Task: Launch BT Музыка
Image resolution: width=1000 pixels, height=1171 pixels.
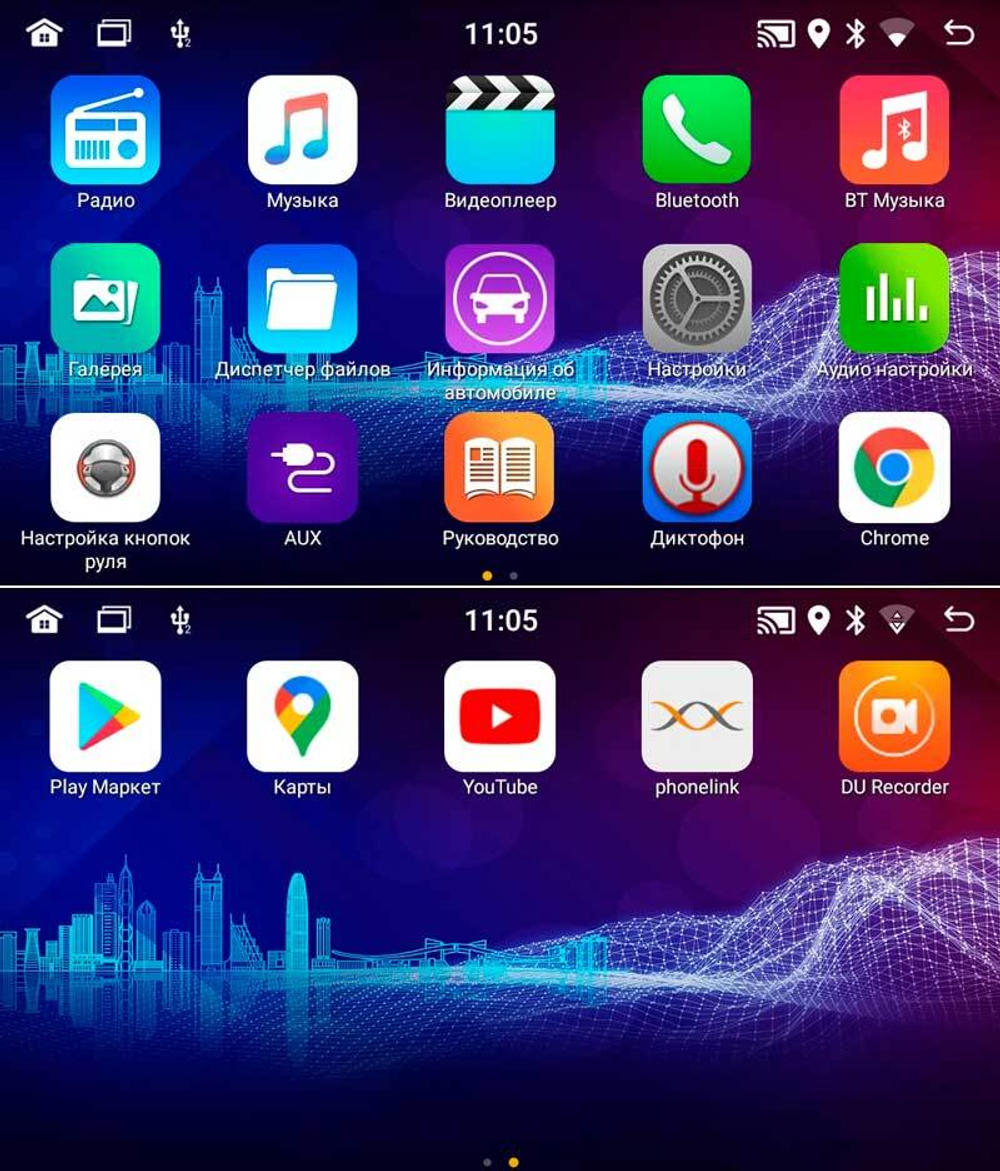Action: 894,131
